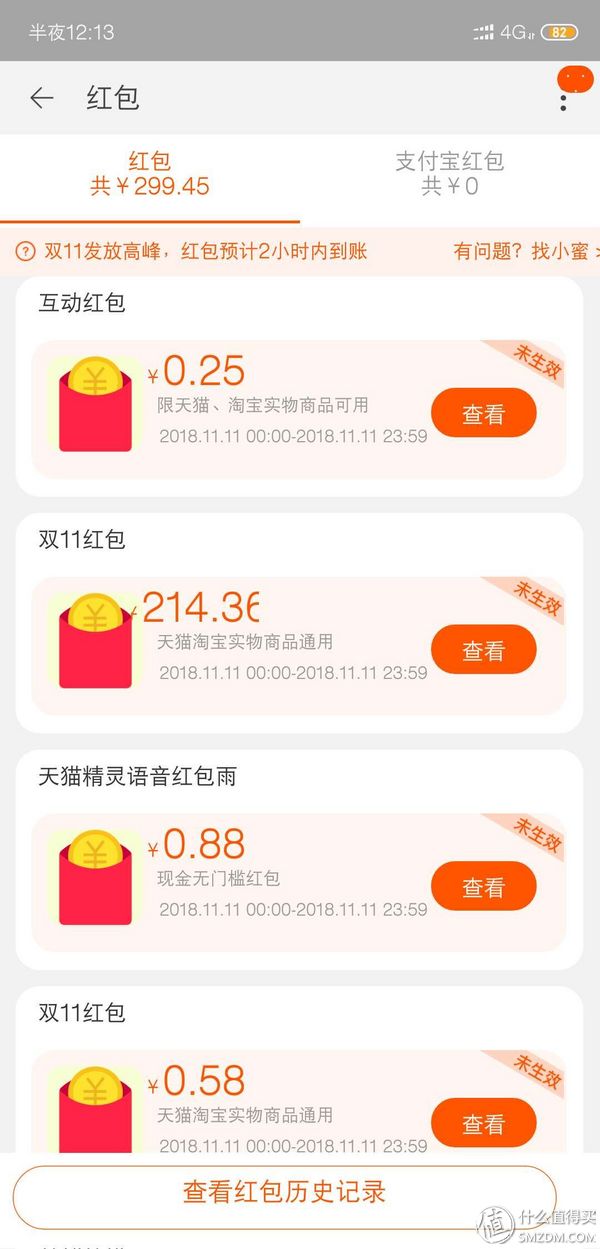Image resolution: width=600 pixels, height=1249 pixels.
Task: Open 查看红包历史记录
Action: [284, 1192]
